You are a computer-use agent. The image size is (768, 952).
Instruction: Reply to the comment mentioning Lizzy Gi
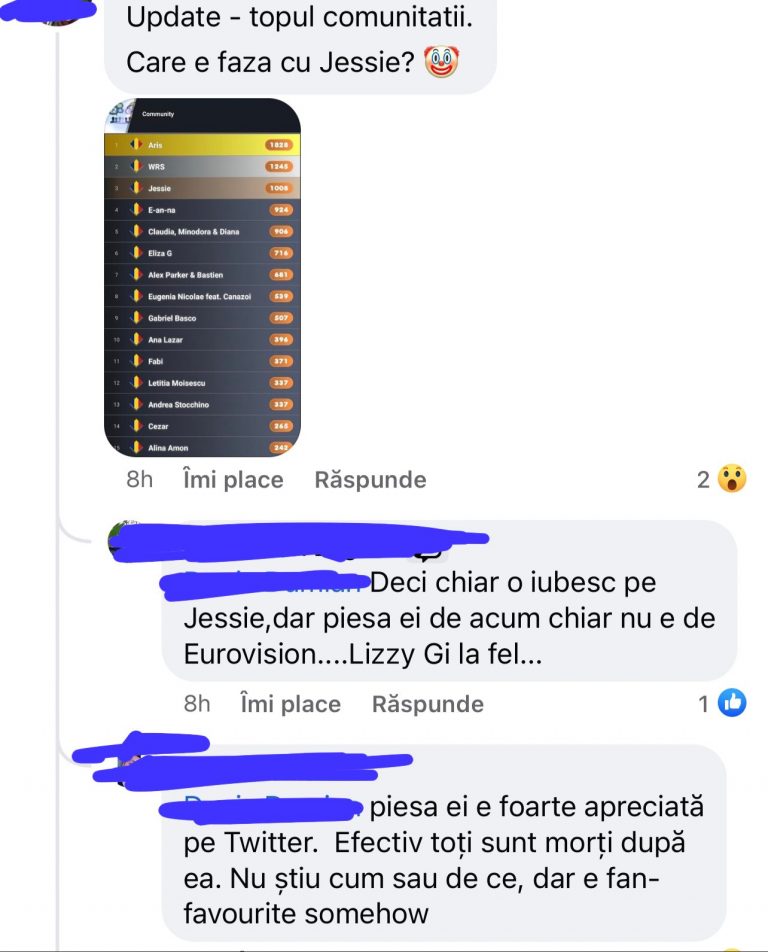(427, 704)
